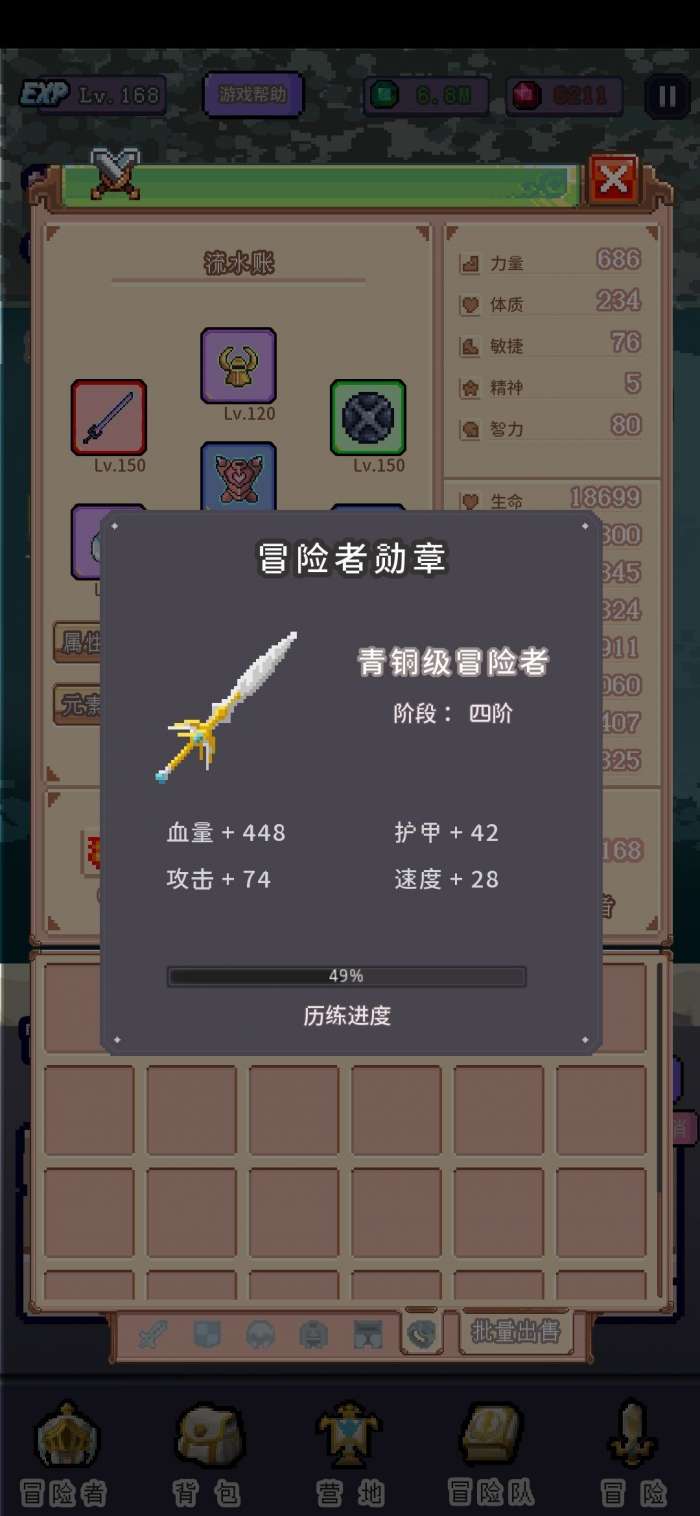The image size is (700, 1516).
Task: Switch to the 冒险队 team tab
Action: pyautogui.click(x=490, y=1456)
